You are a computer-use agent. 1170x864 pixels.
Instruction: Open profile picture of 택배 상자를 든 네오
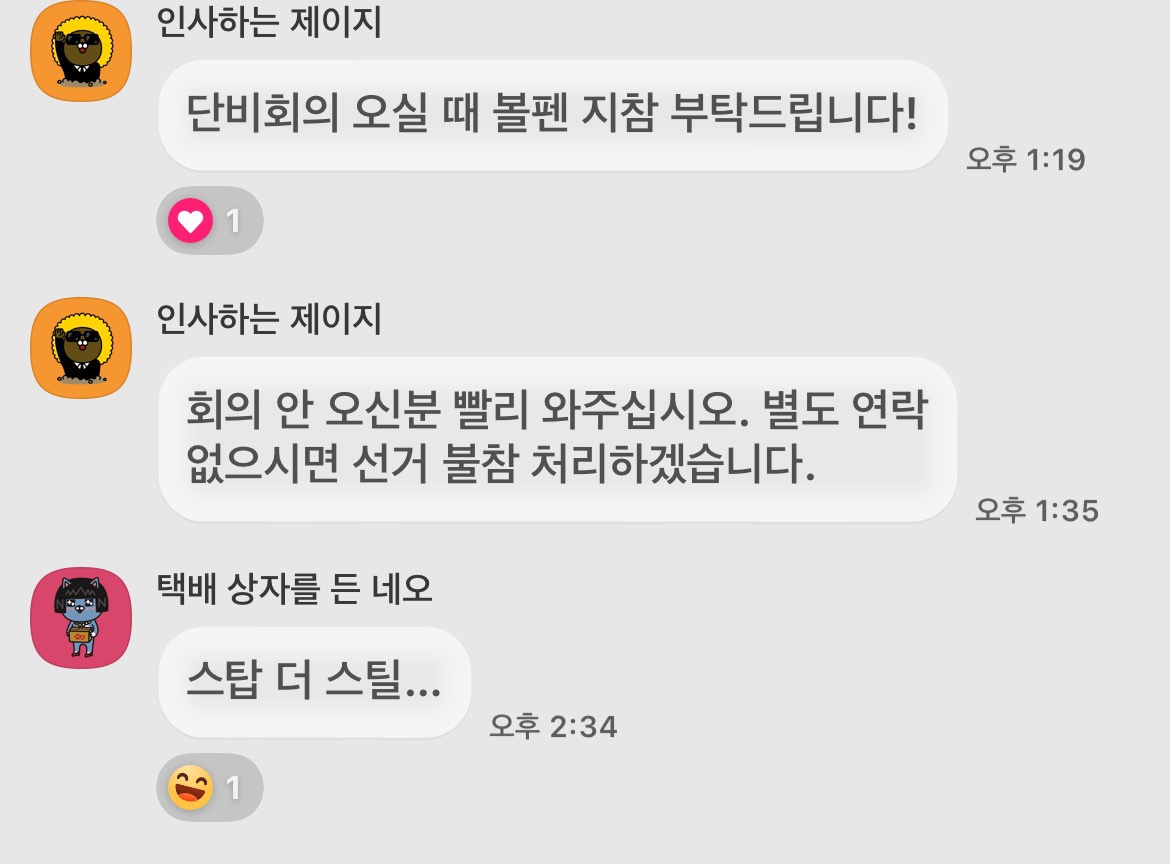tap(81, 618)
